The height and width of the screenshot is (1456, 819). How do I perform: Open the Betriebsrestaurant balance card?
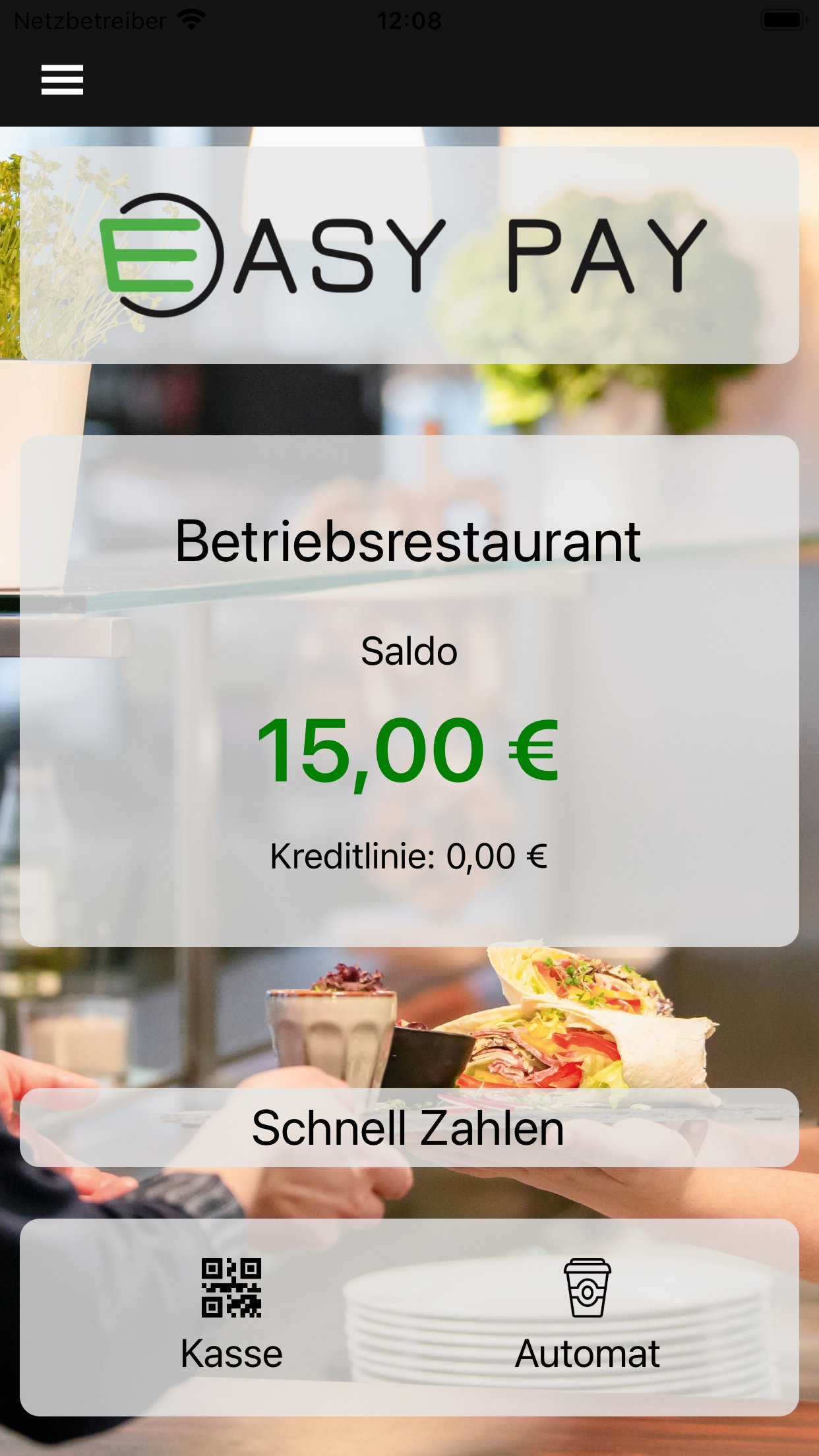tap(409, 690)
